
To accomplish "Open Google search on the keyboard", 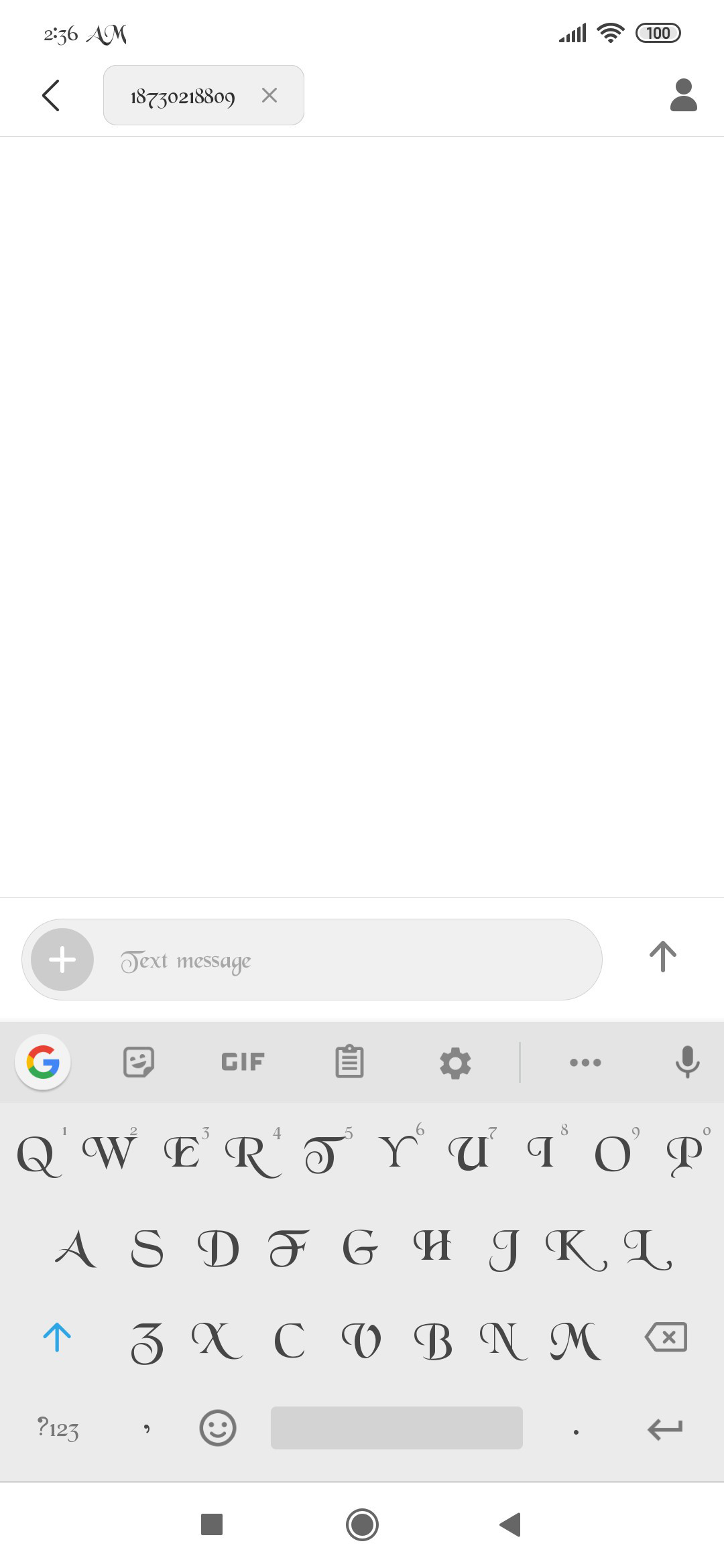I will point(43,1062).
